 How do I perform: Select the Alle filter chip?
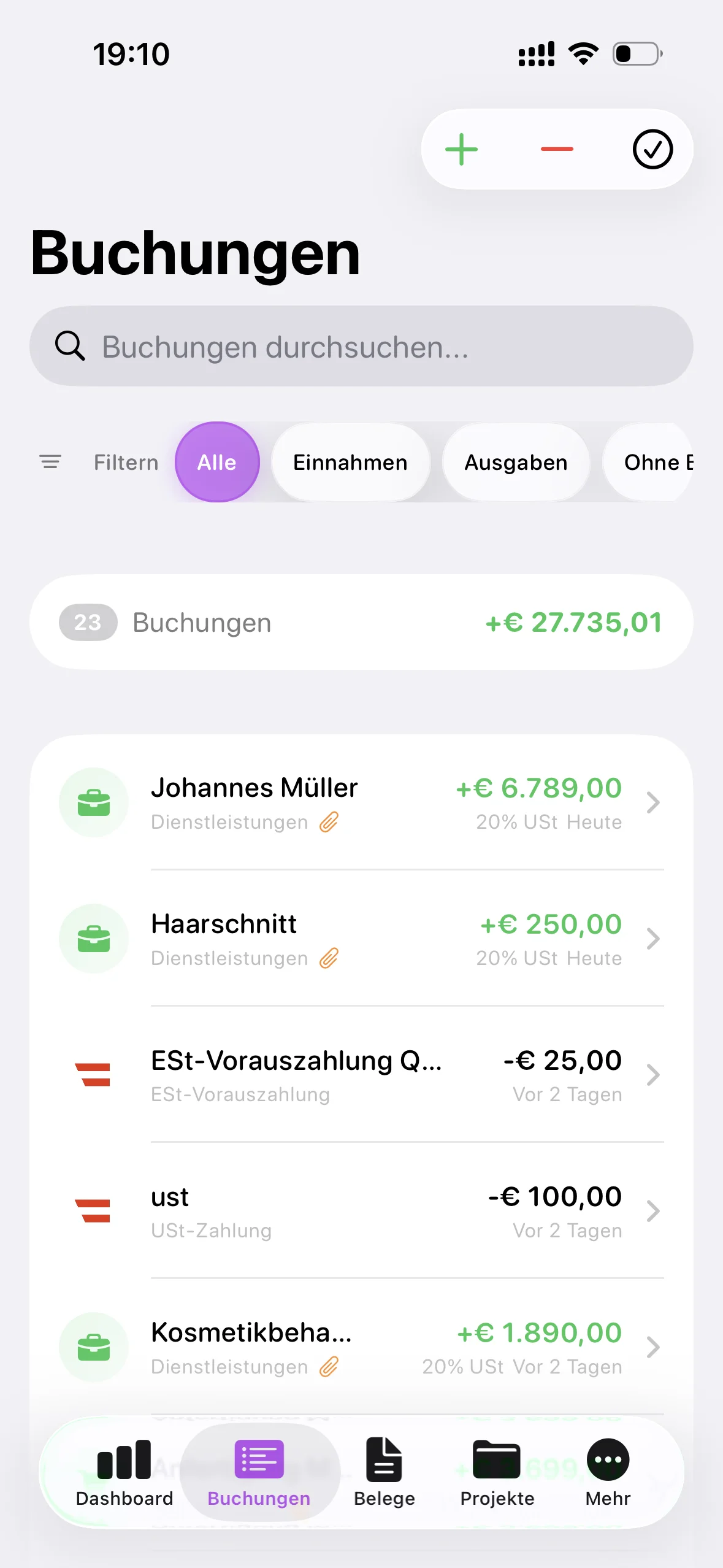coord(217,462)
